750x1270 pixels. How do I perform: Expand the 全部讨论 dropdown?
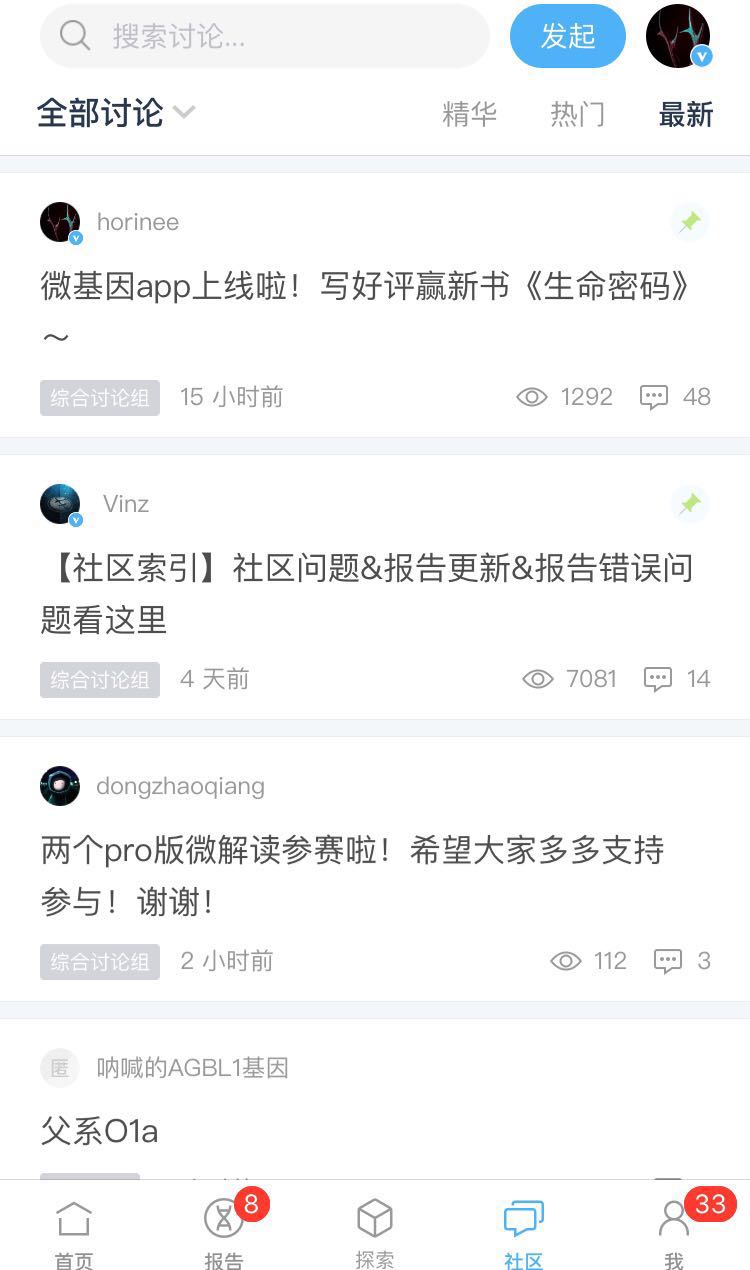tap(116, 113)
